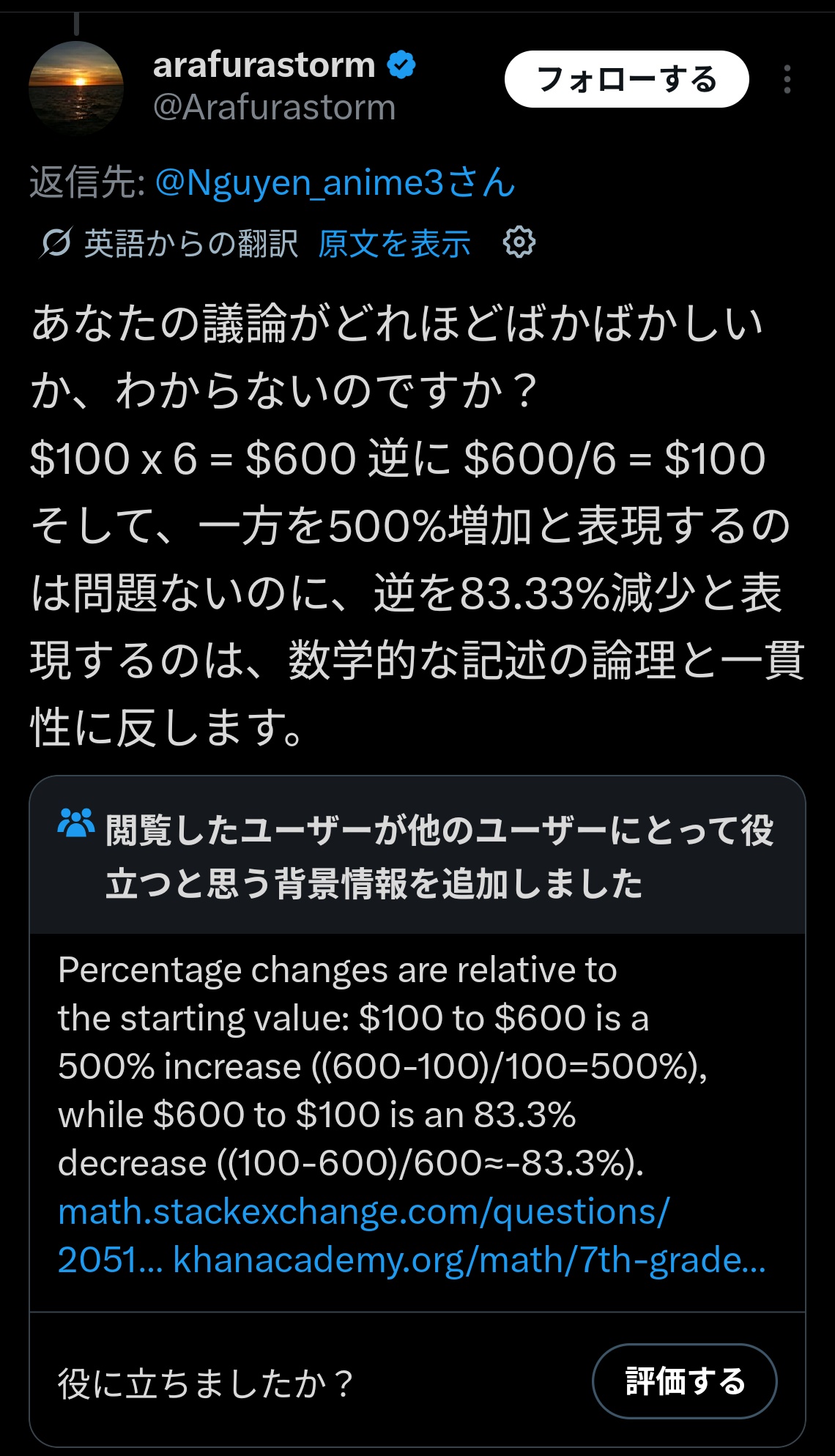Rate the community note with 評価する
The height and width of the screenshot is (1456, 835).
click(684, 1381)
